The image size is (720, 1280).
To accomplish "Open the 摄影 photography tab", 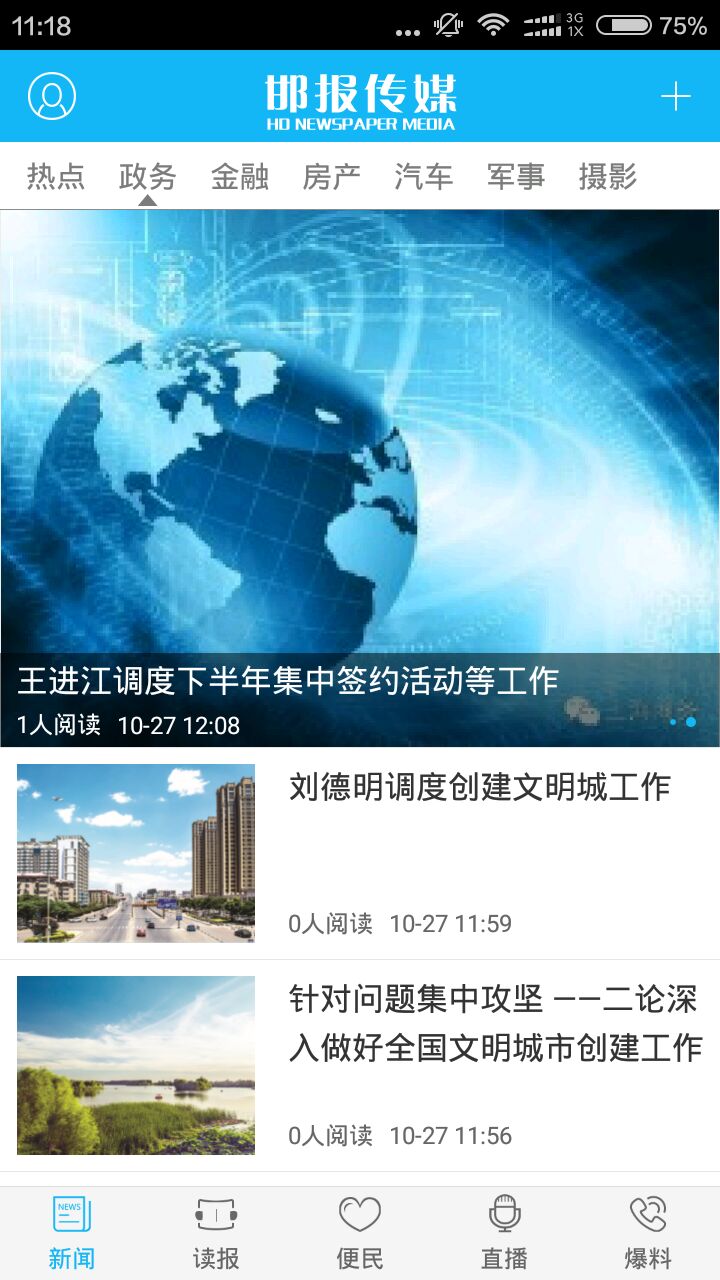I will [x=606, y=175].
